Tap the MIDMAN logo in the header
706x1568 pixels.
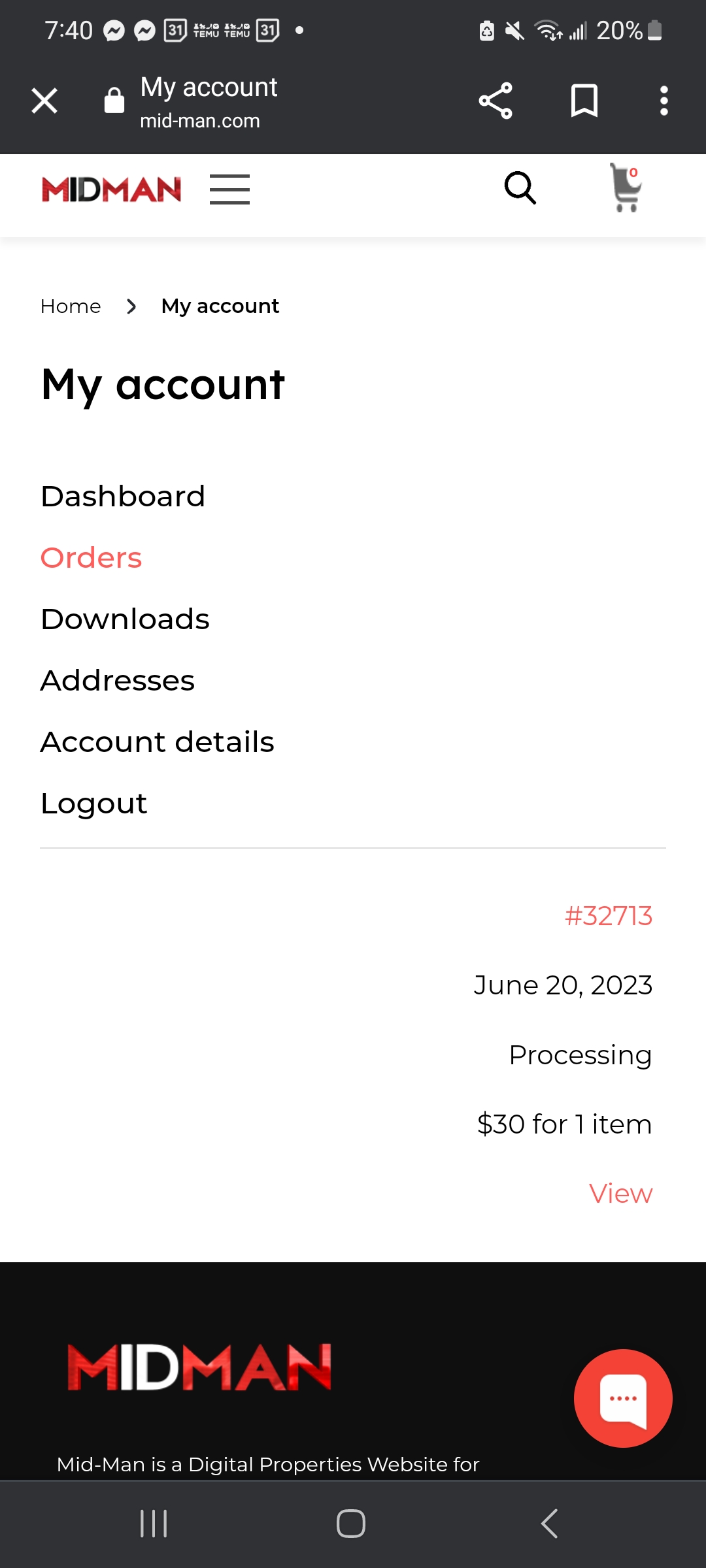coord(112,189)
